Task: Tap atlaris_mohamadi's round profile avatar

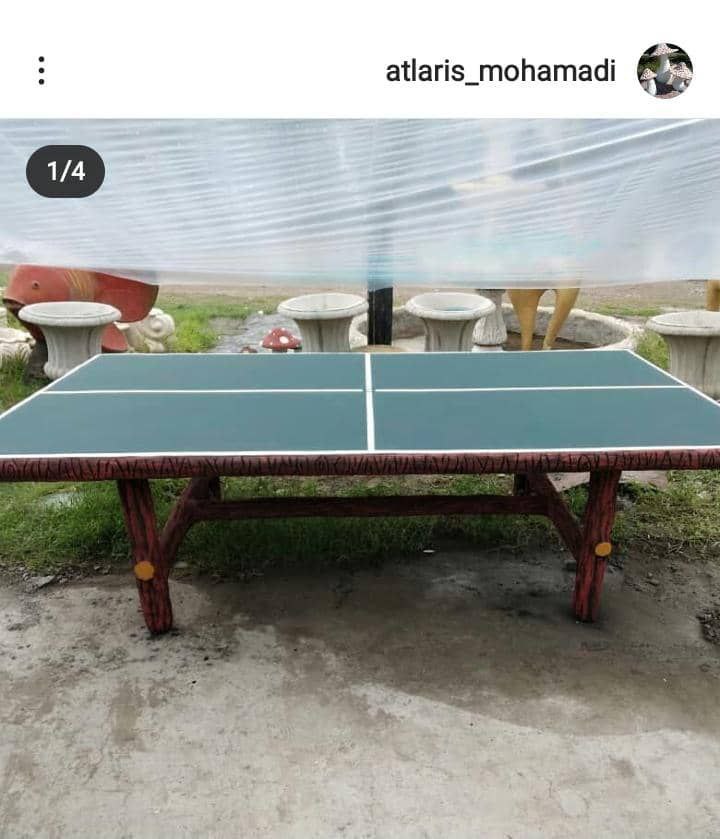Action: (665, 70)
